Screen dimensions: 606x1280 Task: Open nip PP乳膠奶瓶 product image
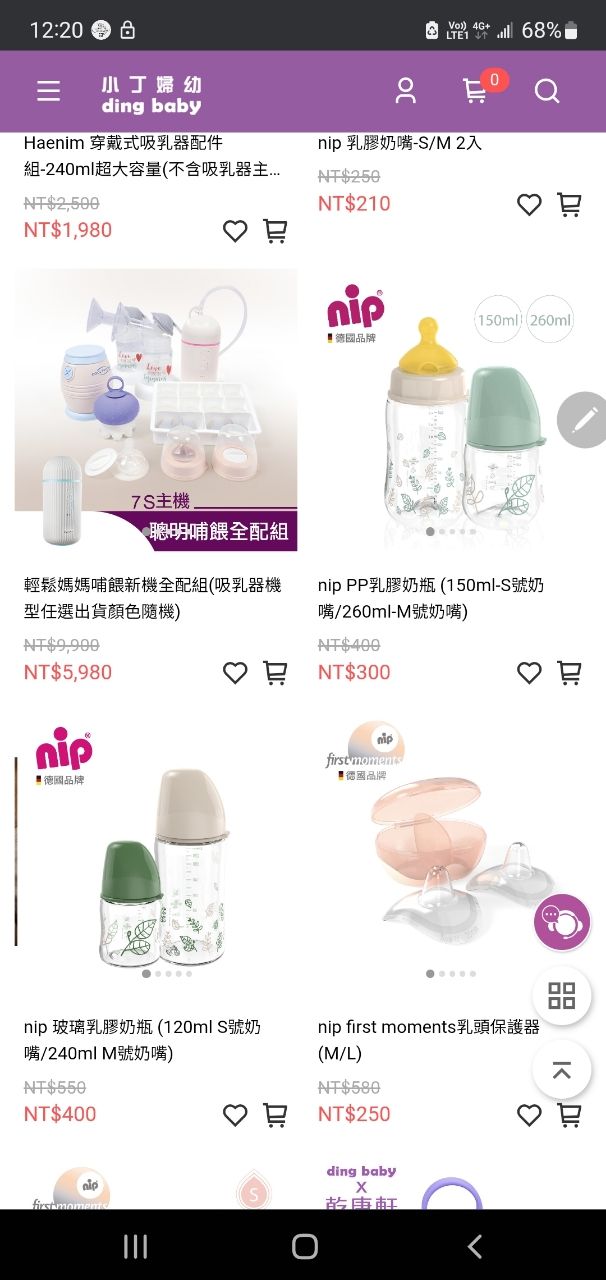pyautogui.click(x=450, y=410)
